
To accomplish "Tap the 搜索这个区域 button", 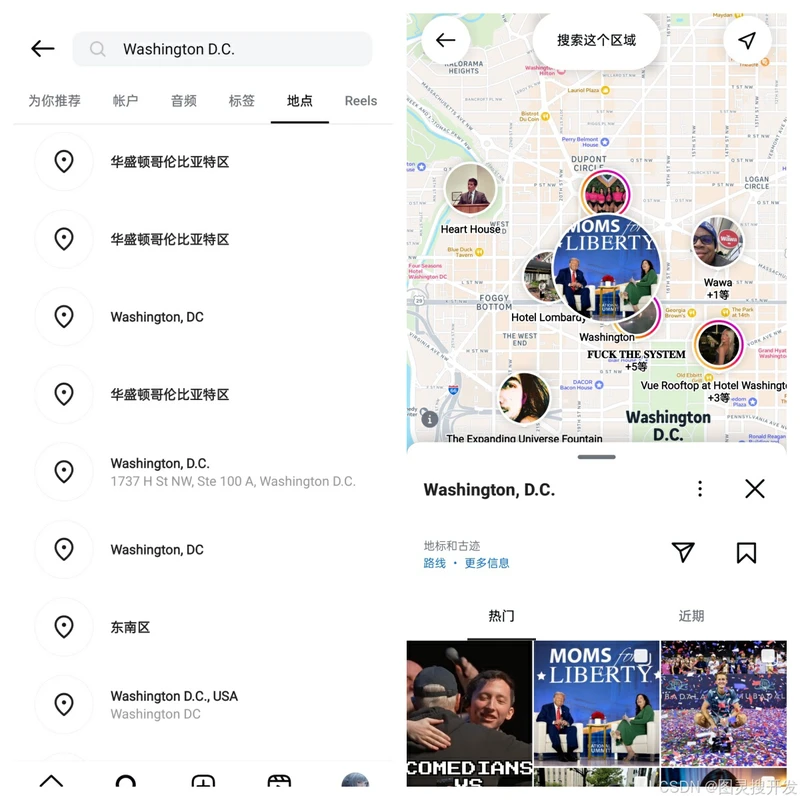I will [x=596, y=41].
